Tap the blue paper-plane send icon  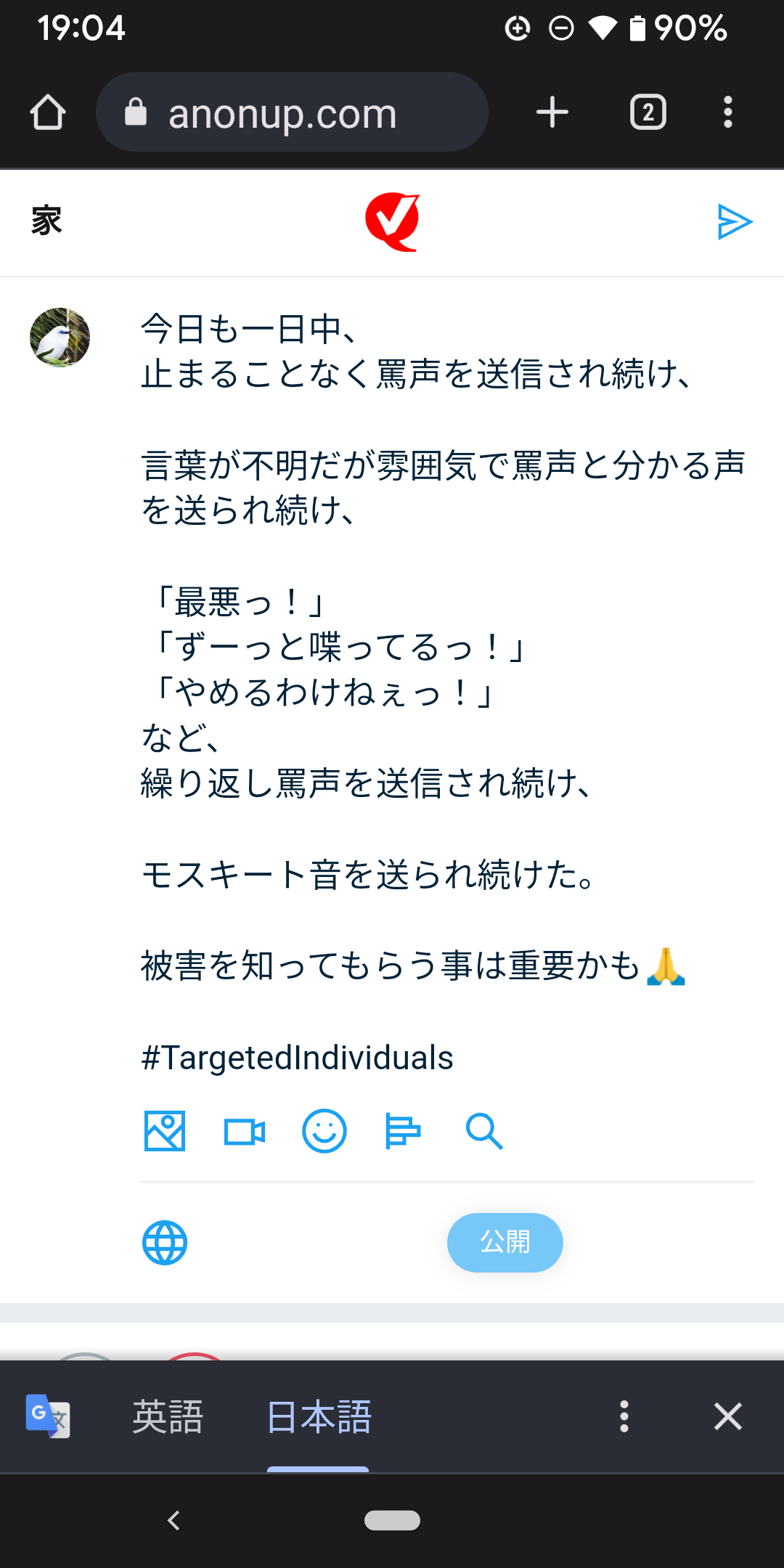coord(734,221)
